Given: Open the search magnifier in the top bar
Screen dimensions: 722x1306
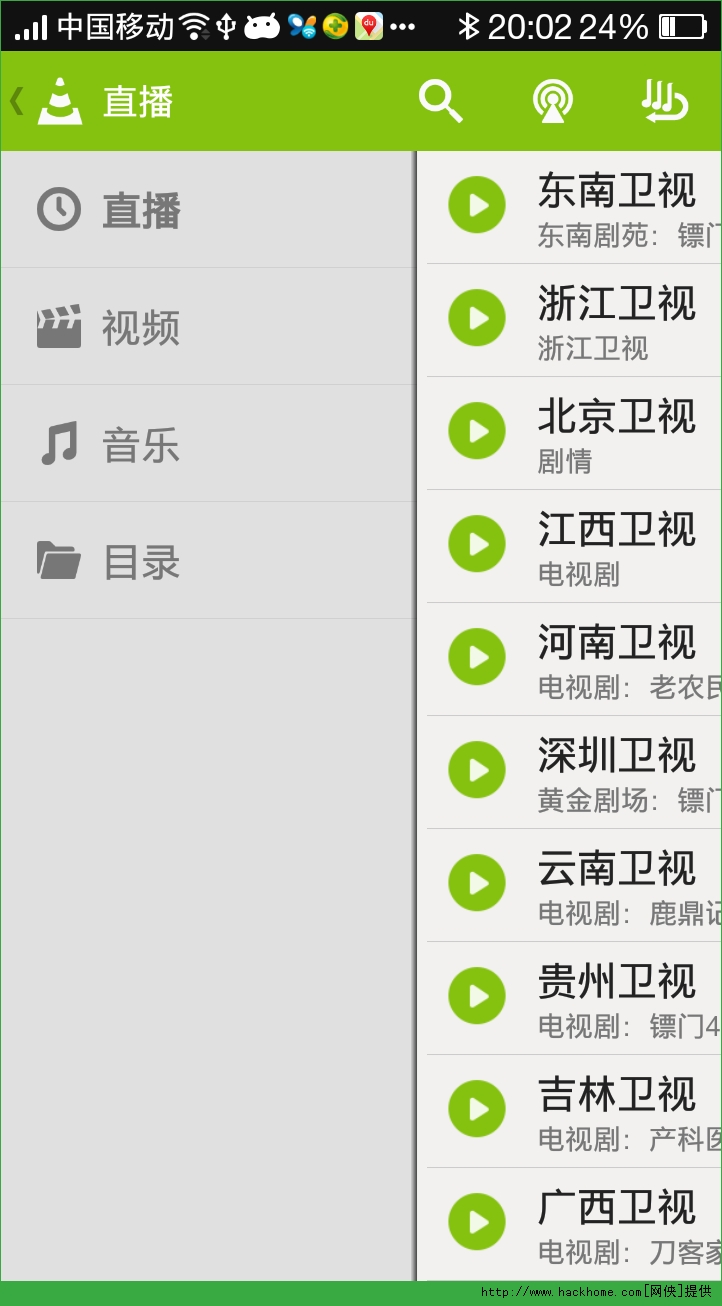Looking at the screenshot, I should [440, 102].
